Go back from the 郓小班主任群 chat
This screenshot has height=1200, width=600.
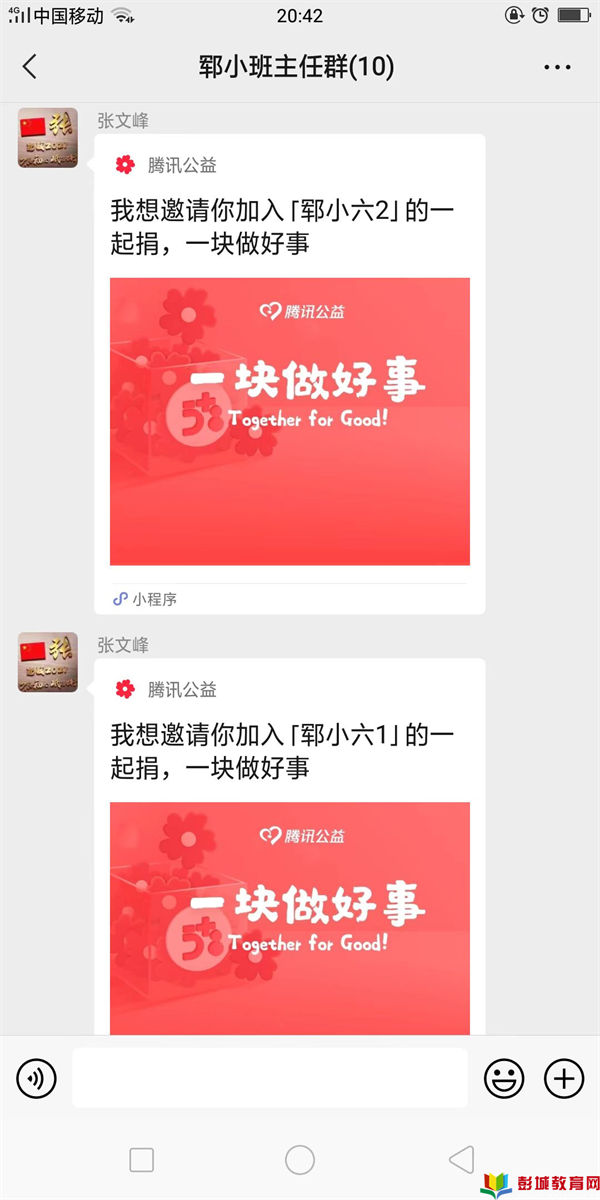pyautogui.click(x=30, y=67)
